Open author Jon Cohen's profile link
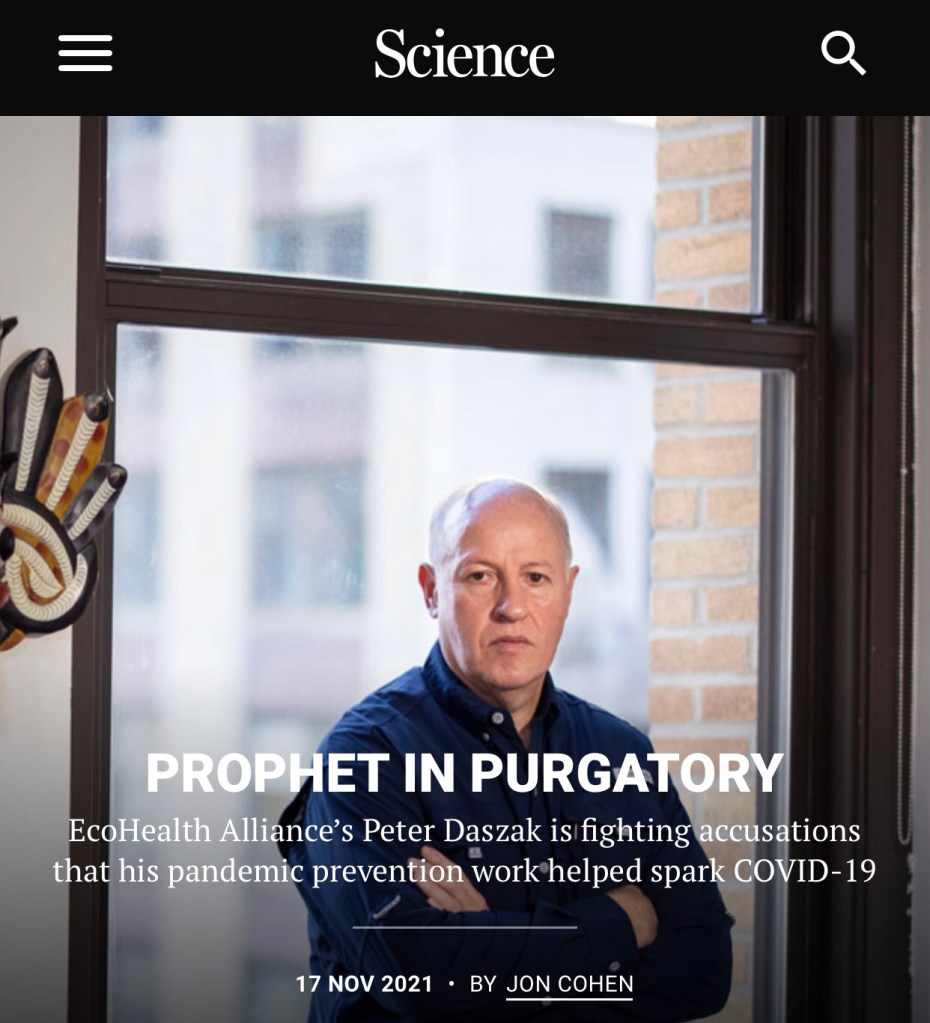The image size is (930, 1023). pyautogui.click(x=569, y=983)
